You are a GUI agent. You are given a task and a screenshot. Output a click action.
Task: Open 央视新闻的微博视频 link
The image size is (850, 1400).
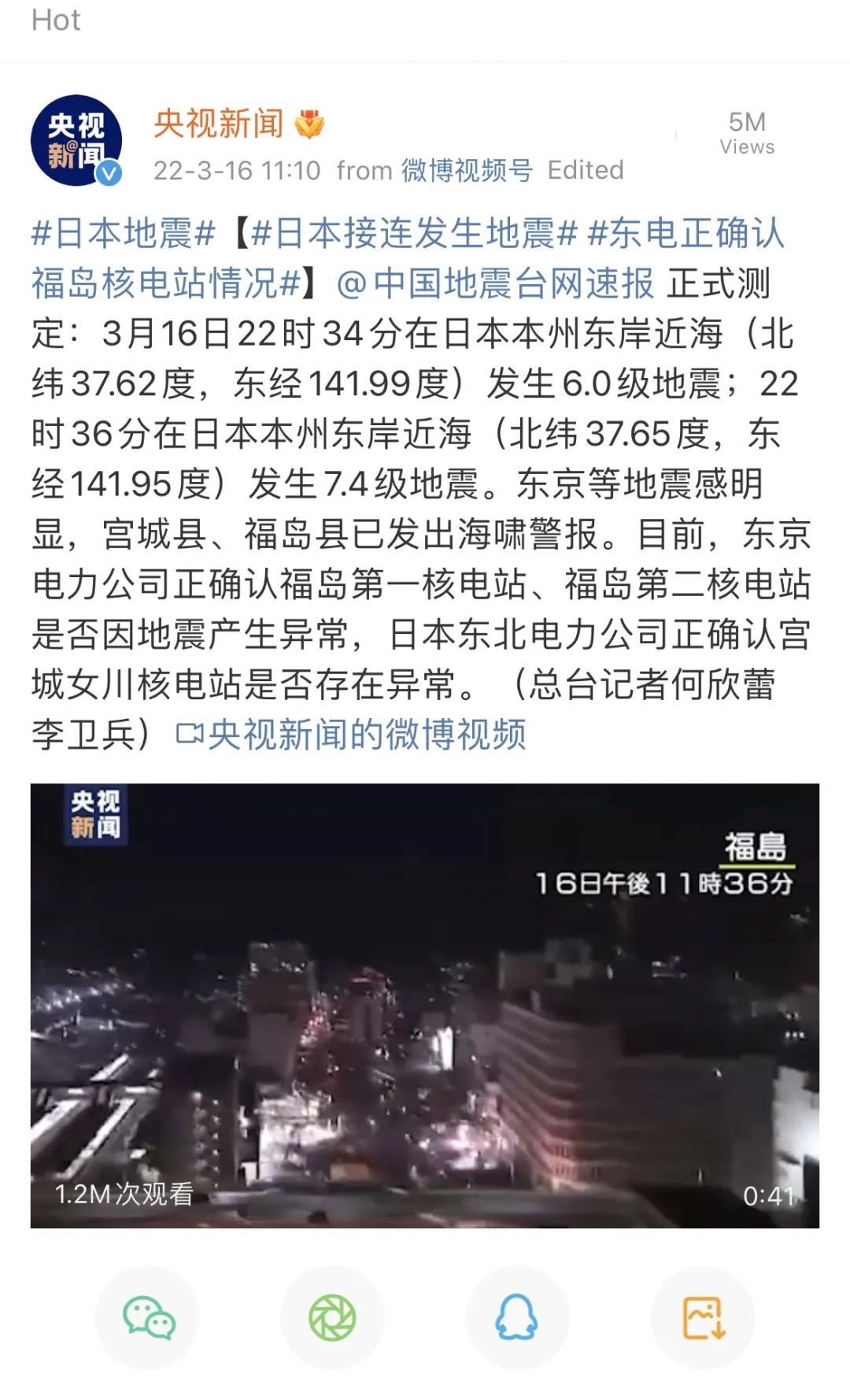(351, 735)
